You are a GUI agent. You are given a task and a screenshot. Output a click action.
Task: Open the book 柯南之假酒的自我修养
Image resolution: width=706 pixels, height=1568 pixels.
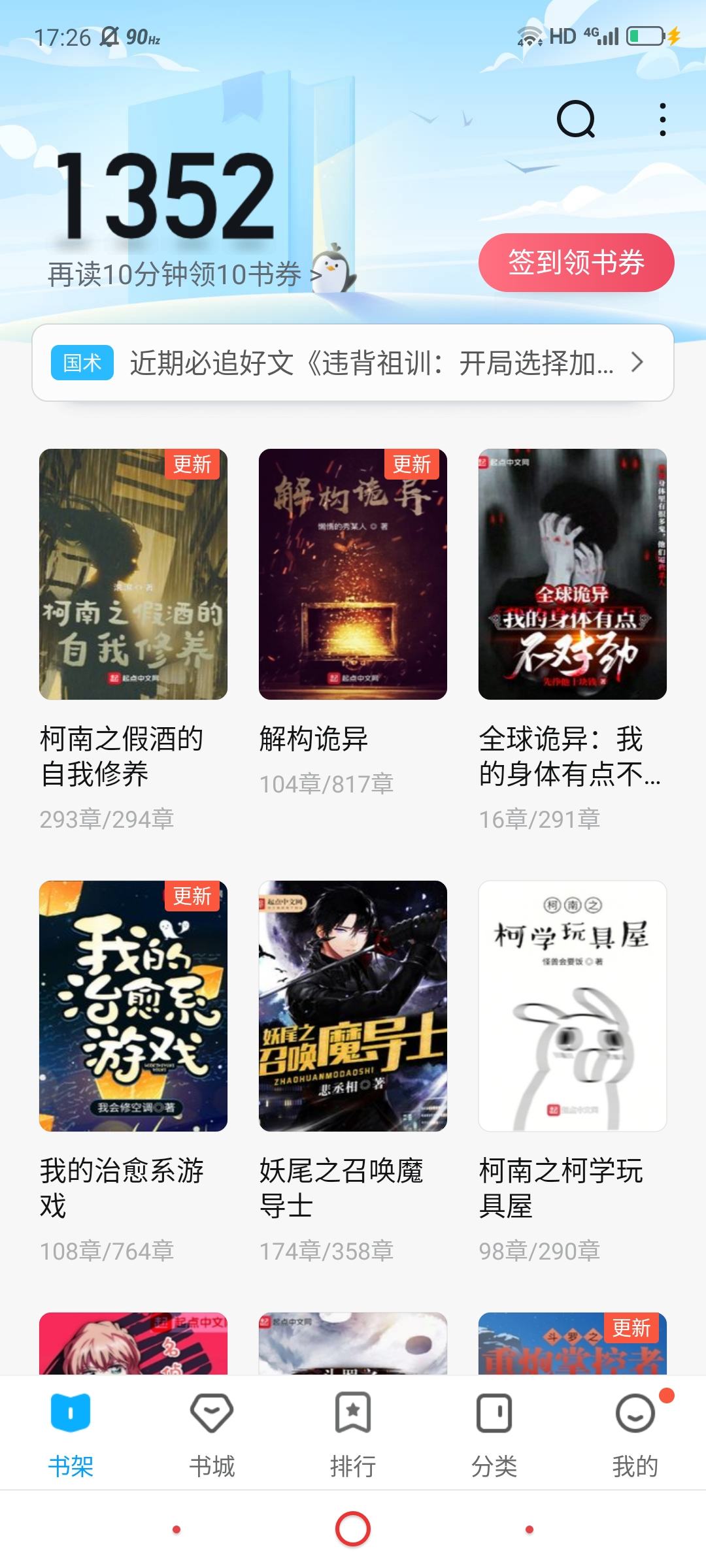pyautogui.click(x=133, y=574)
